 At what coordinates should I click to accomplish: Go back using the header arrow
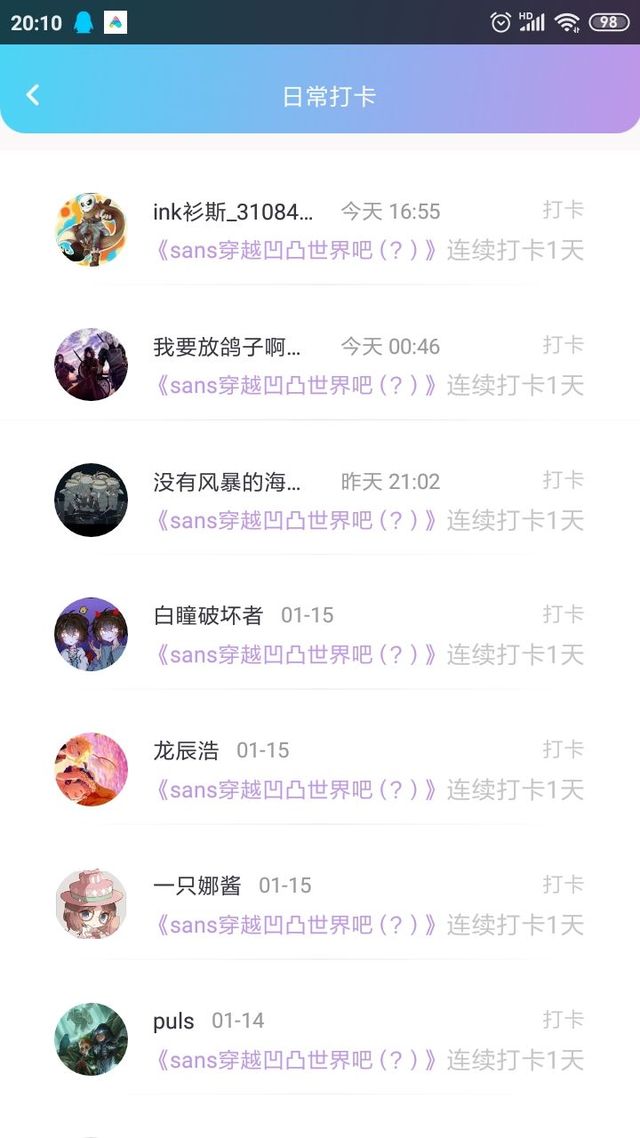(33, 95)
